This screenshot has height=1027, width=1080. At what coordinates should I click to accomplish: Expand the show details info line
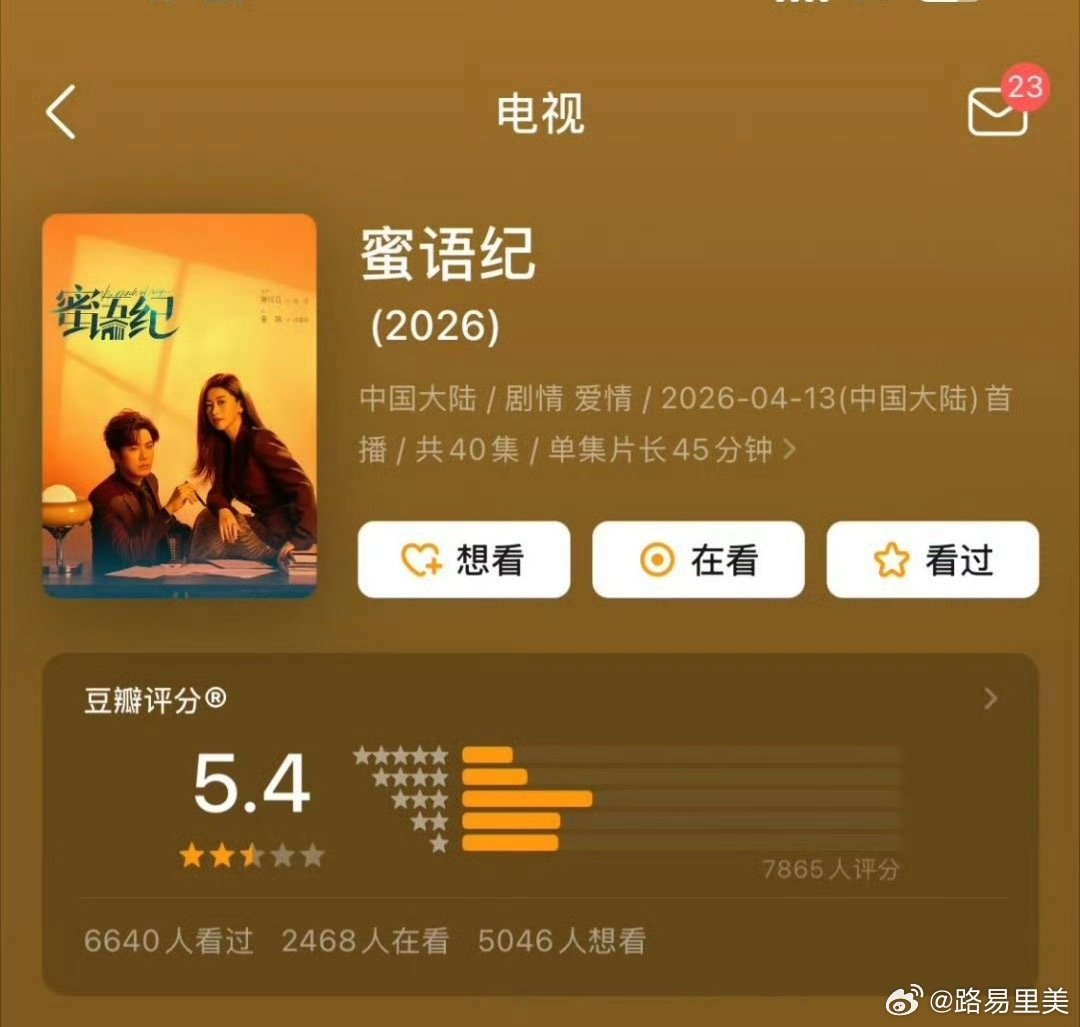[x=685, y=424]
